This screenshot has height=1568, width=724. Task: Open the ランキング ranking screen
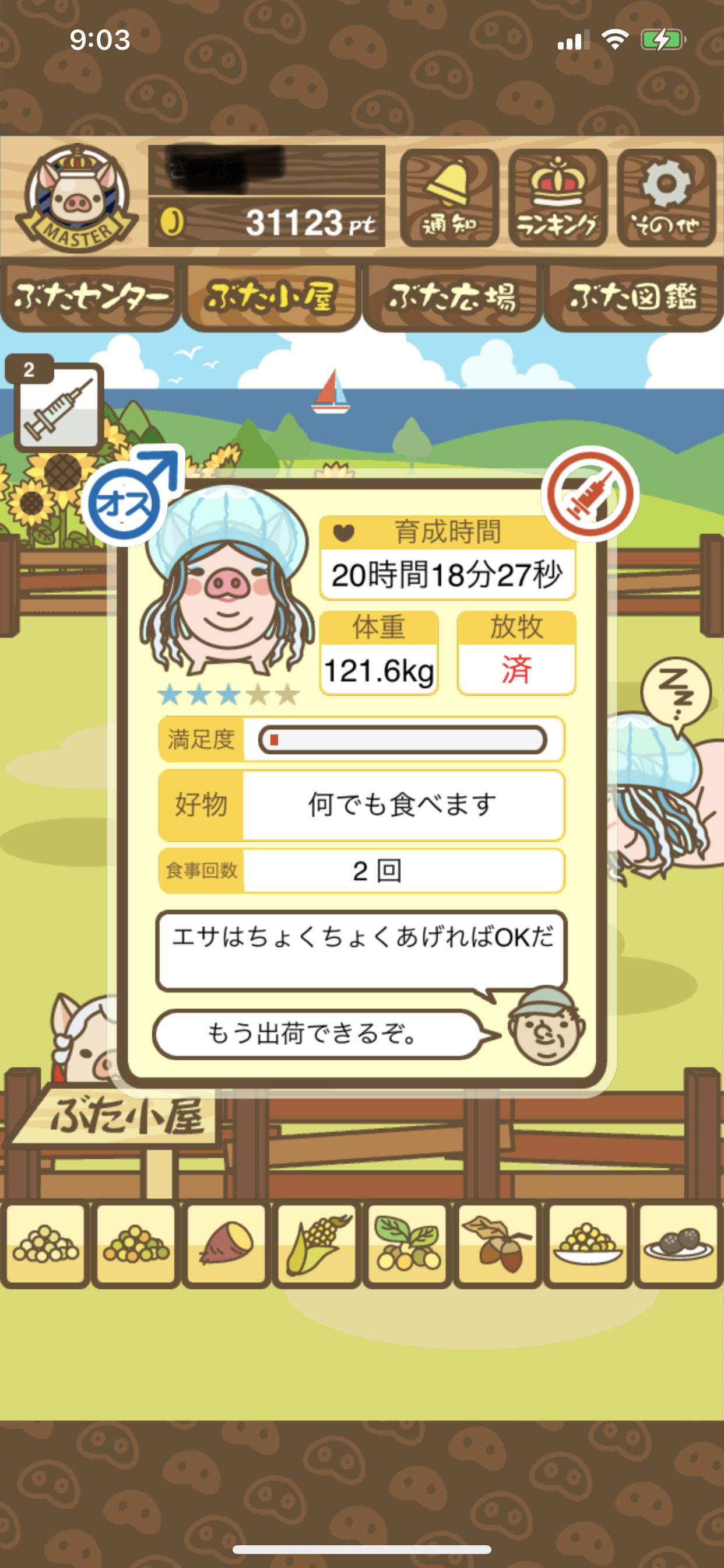pyautogui.click(x=557, y=197)
